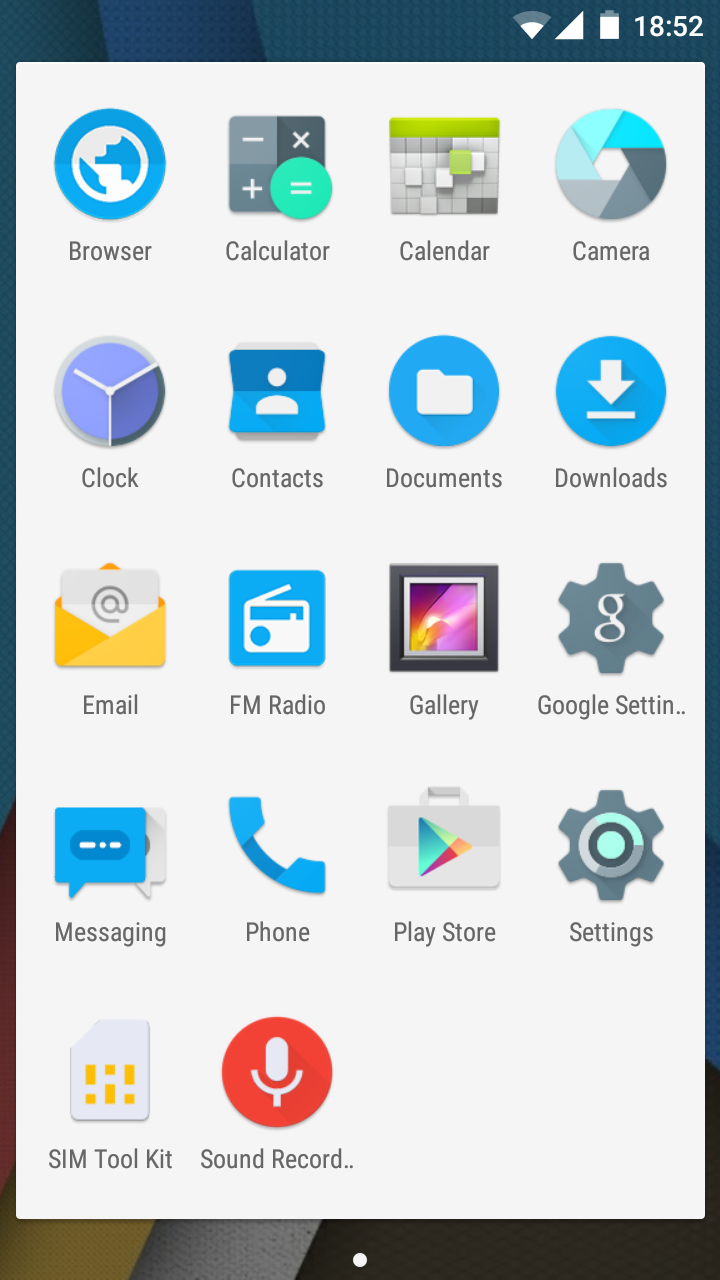This screenshot has width=720, height=1280.
Task: Open the Clock app
Action: [x=110, y=392]
